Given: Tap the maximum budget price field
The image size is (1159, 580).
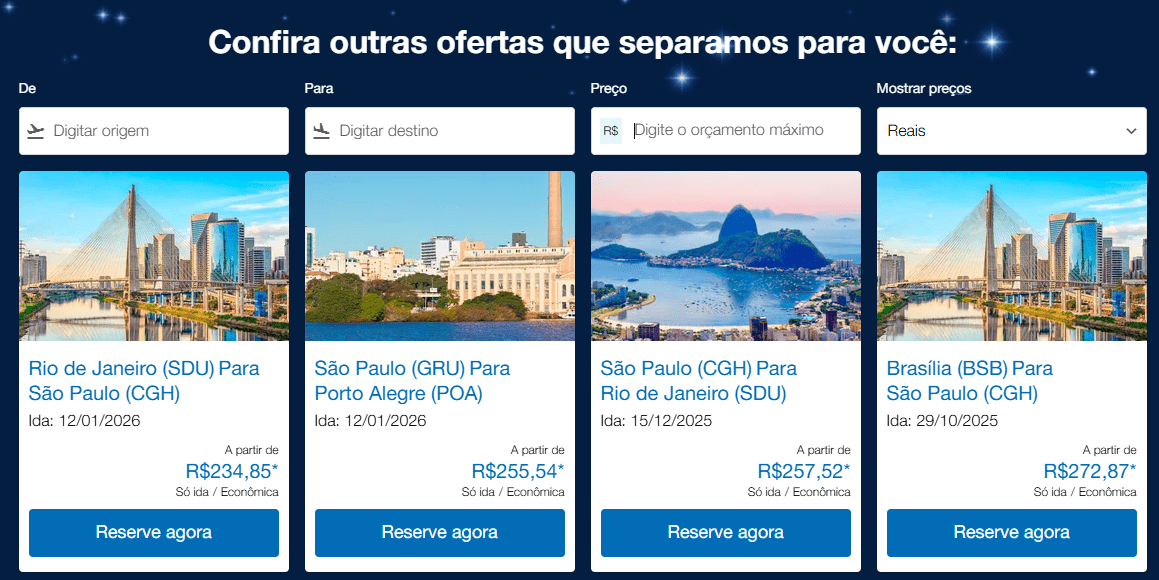Looking at the screenshot, I should tap(740, 131).
